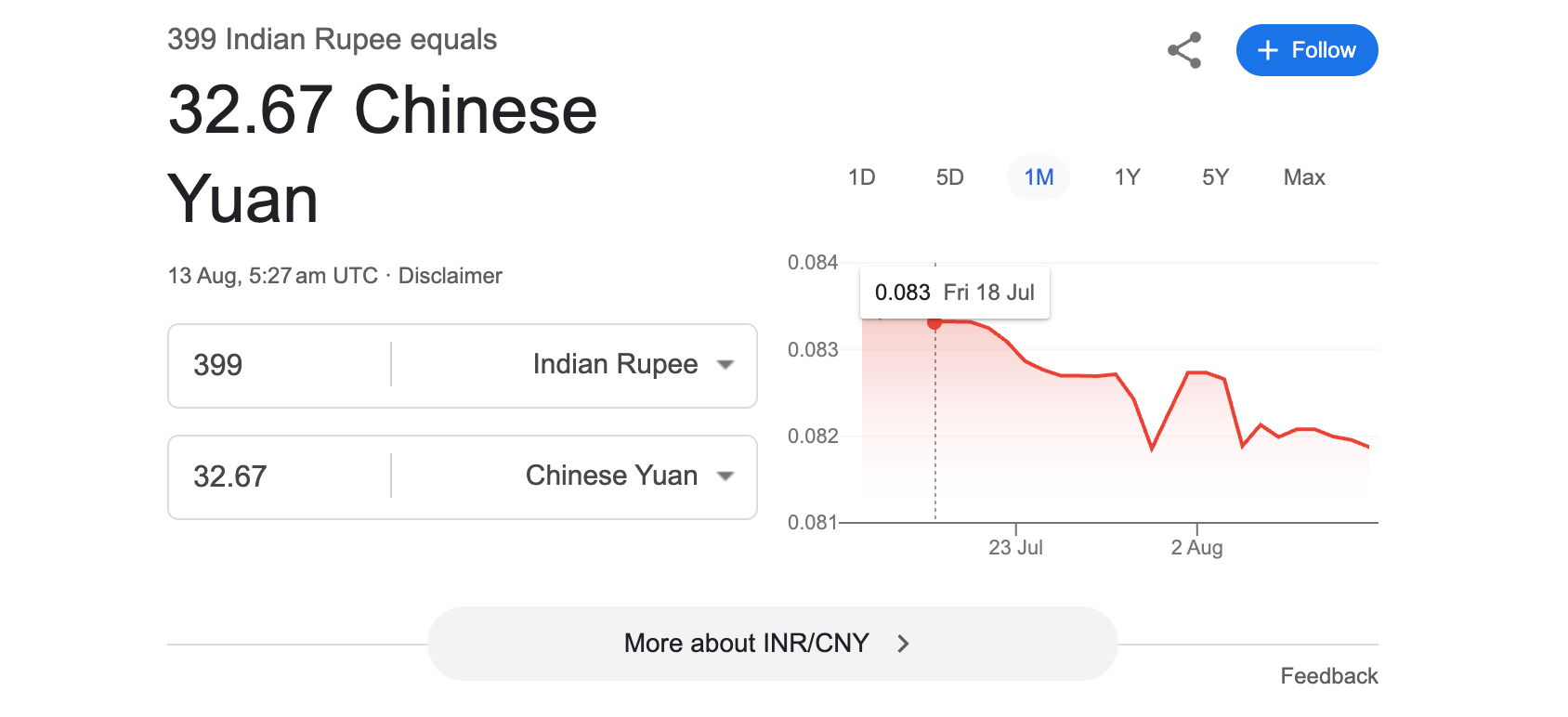Image resolution: width=1568 pixels, height=717 pixels.
Task: Open the Indian Rupee currency dropdown
Action: 632,365
